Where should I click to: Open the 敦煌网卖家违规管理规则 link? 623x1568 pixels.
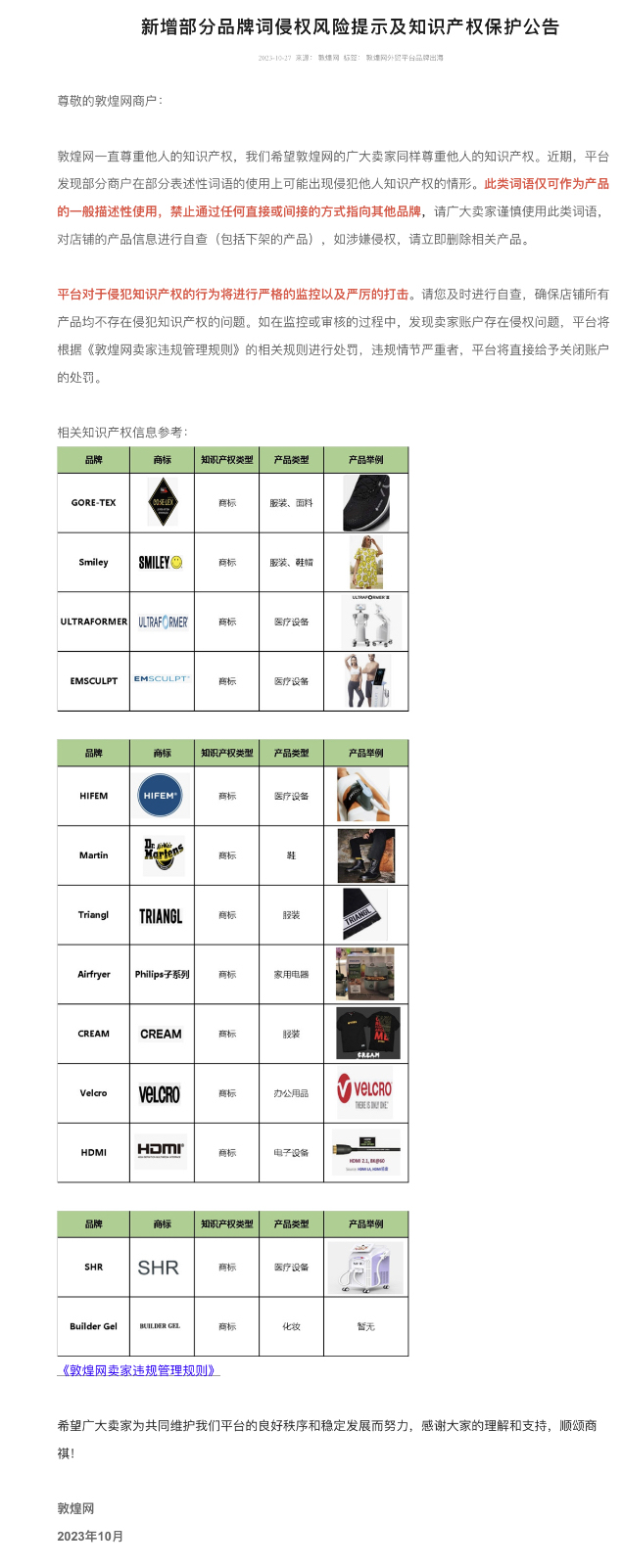pos(138,1370)
